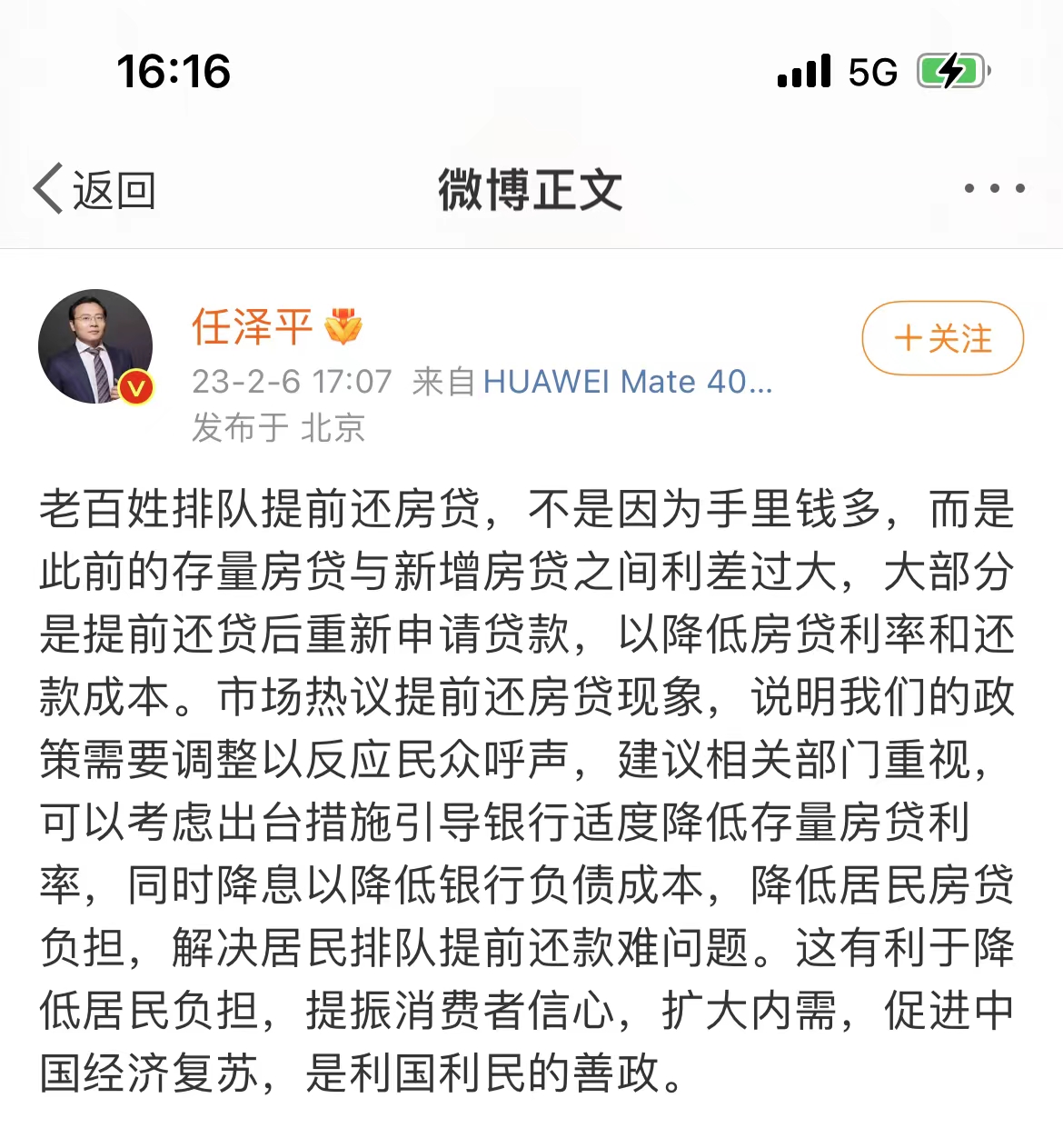Go back via the 返回 button
Viewport: 1063px width, 1148px height.
click(x=94, y=190)
